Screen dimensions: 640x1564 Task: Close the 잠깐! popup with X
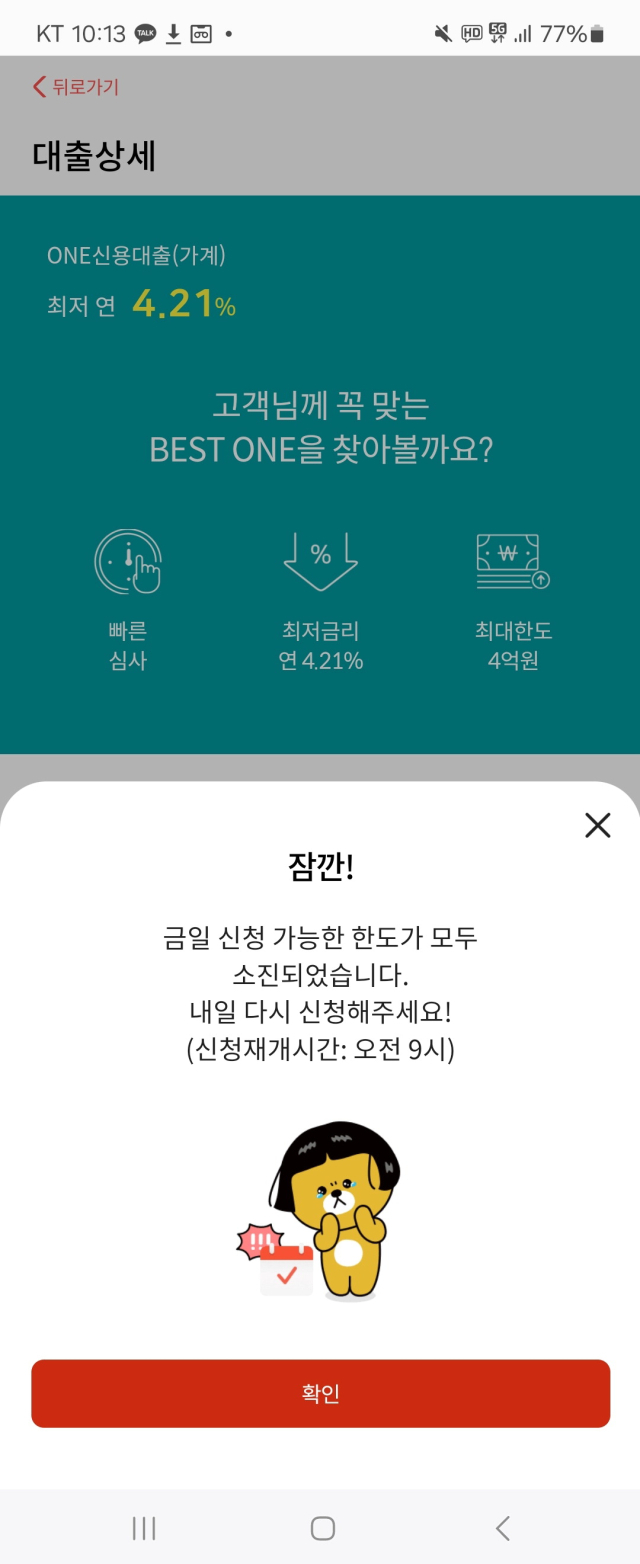[x=597, y=825]
